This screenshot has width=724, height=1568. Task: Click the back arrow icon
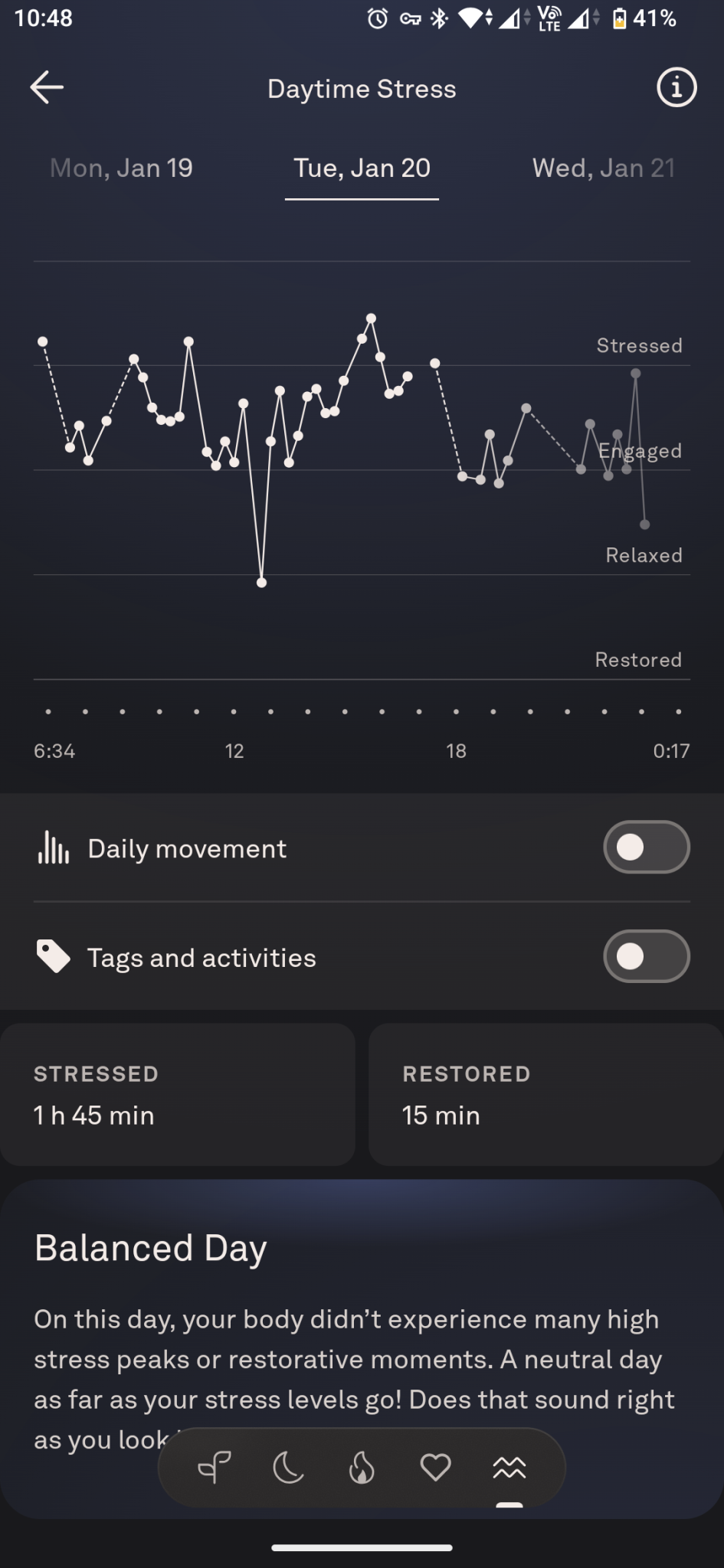[x=48, y=87]
